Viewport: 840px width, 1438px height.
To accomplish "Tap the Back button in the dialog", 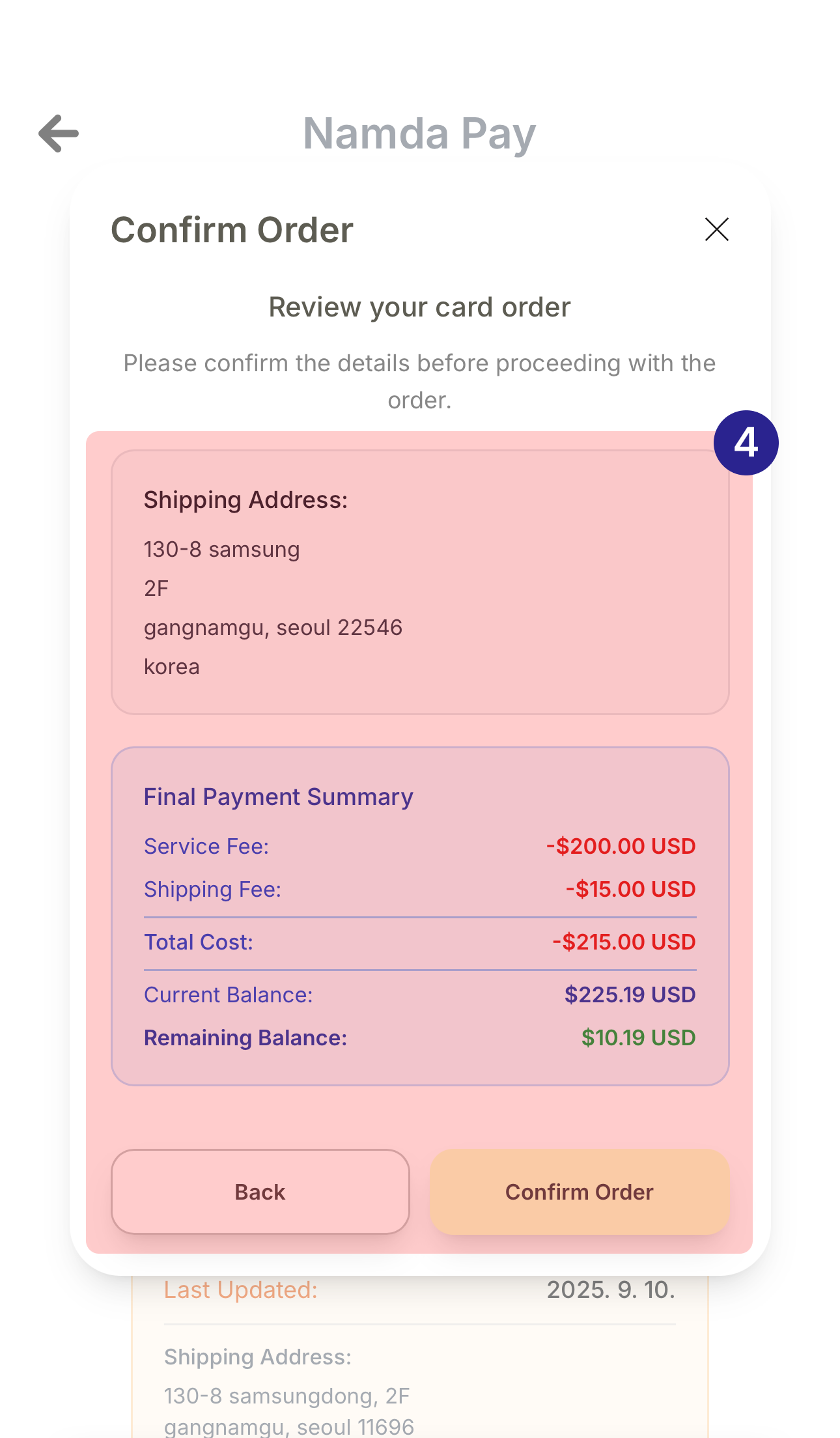I will [x=260, y=1191].
